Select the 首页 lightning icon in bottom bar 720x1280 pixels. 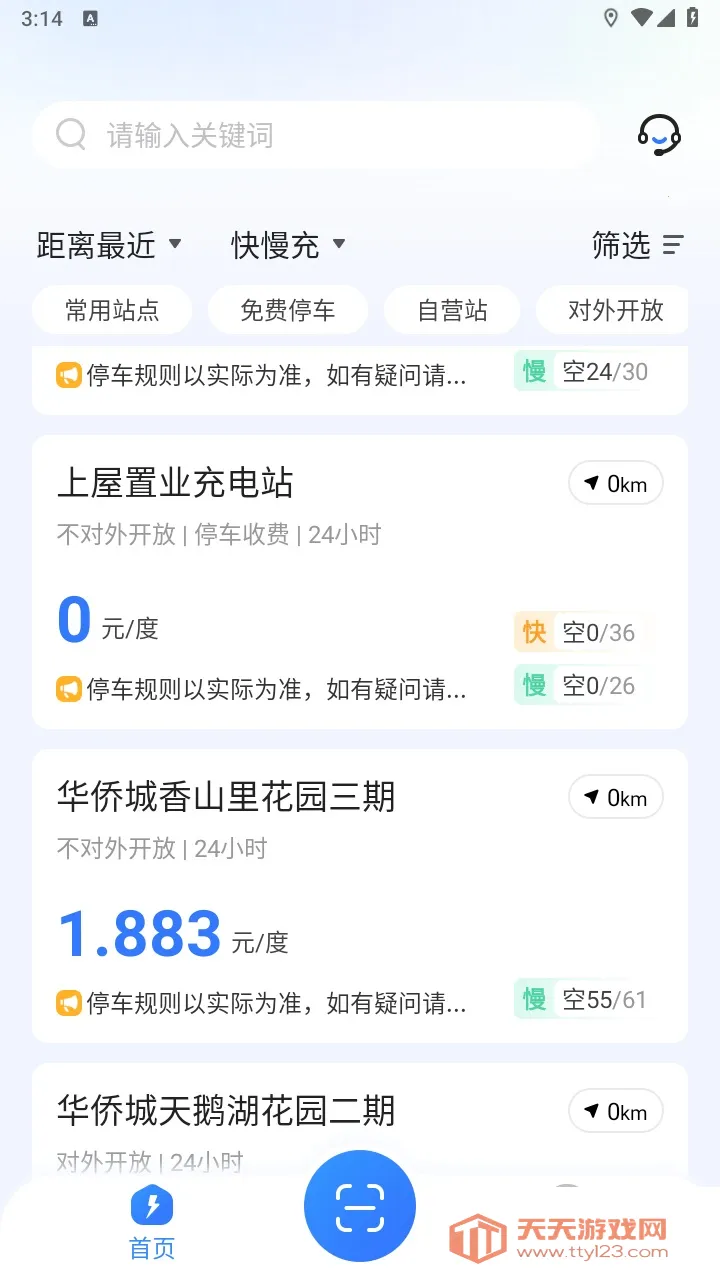click(x=151, y=1206)
